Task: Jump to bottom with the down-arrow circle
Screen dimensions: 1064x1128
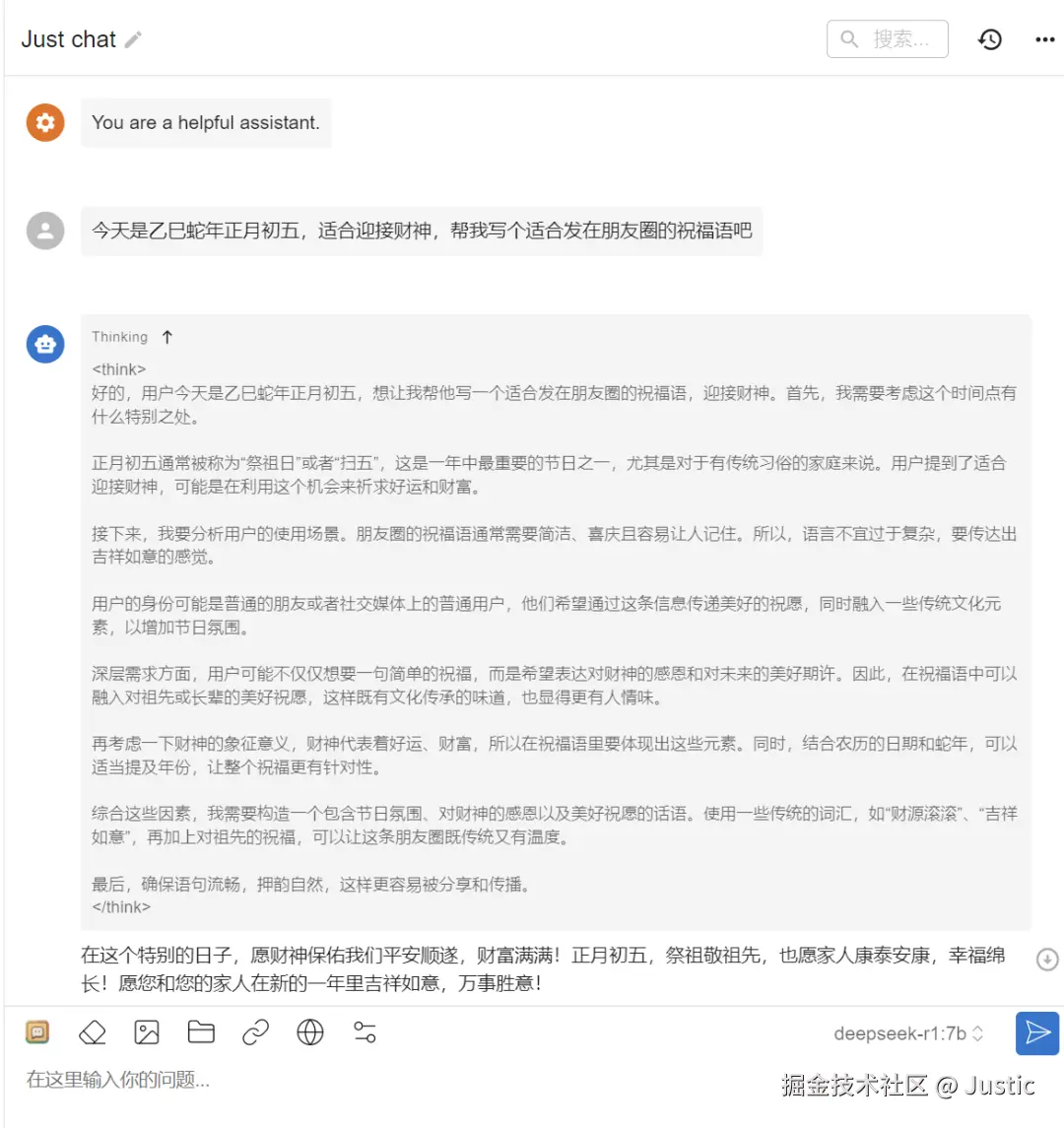Action: pos(1047,959)
